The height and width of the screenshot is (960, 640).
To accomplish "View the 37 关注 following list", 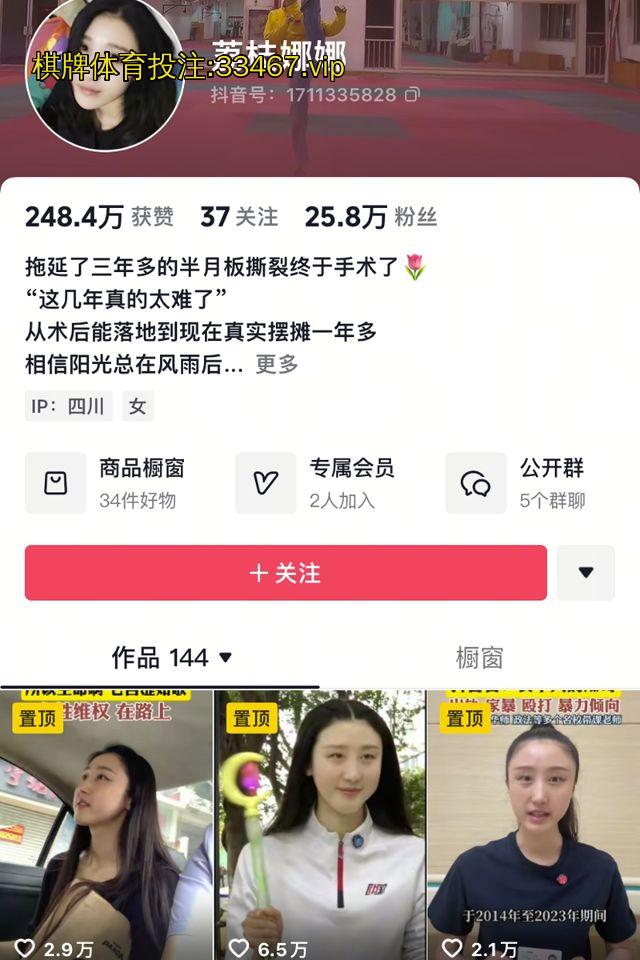I will [239, 217].
